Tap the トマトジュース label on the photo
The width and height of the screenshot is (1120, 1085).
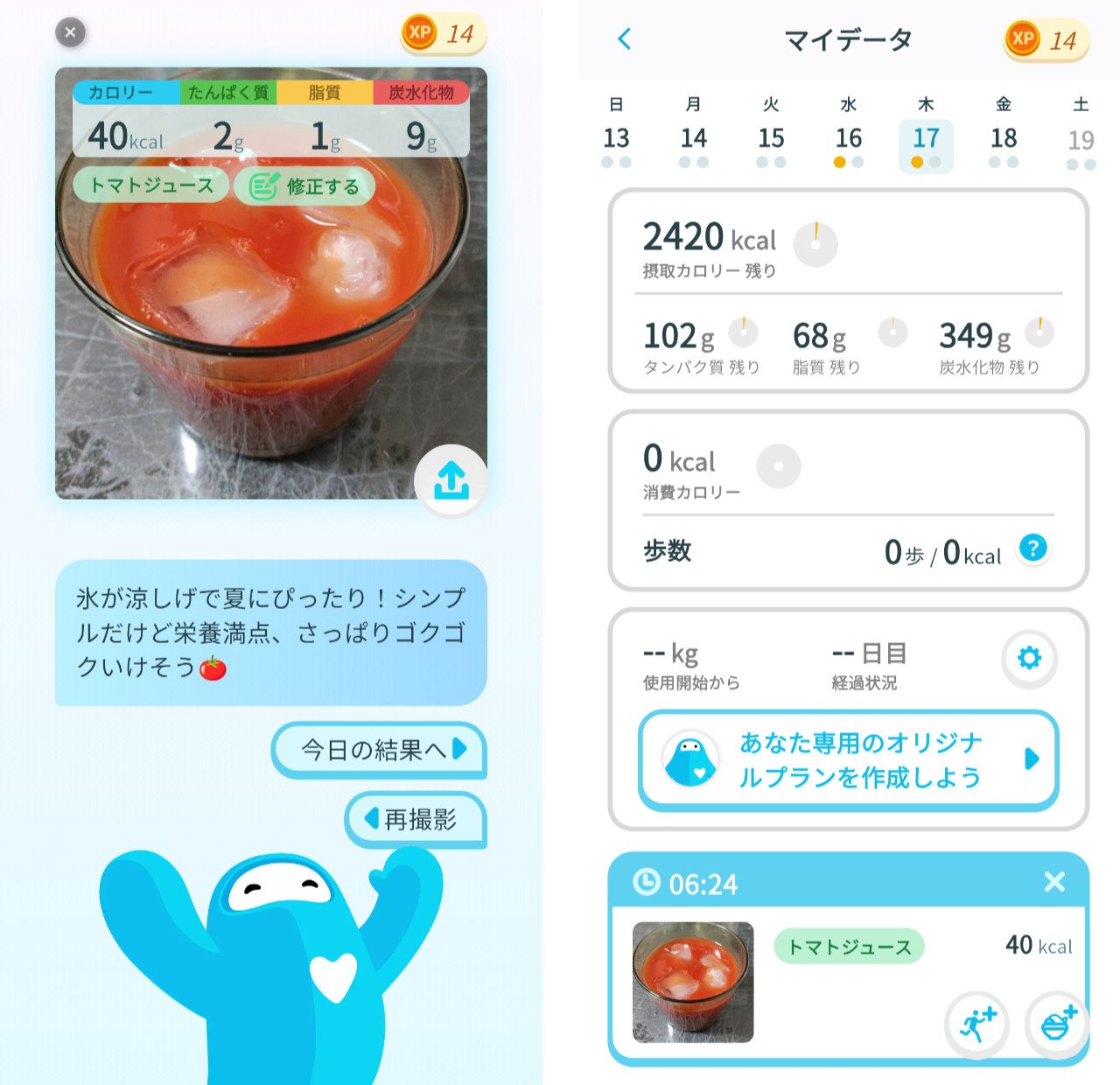(x=150, y=185)
